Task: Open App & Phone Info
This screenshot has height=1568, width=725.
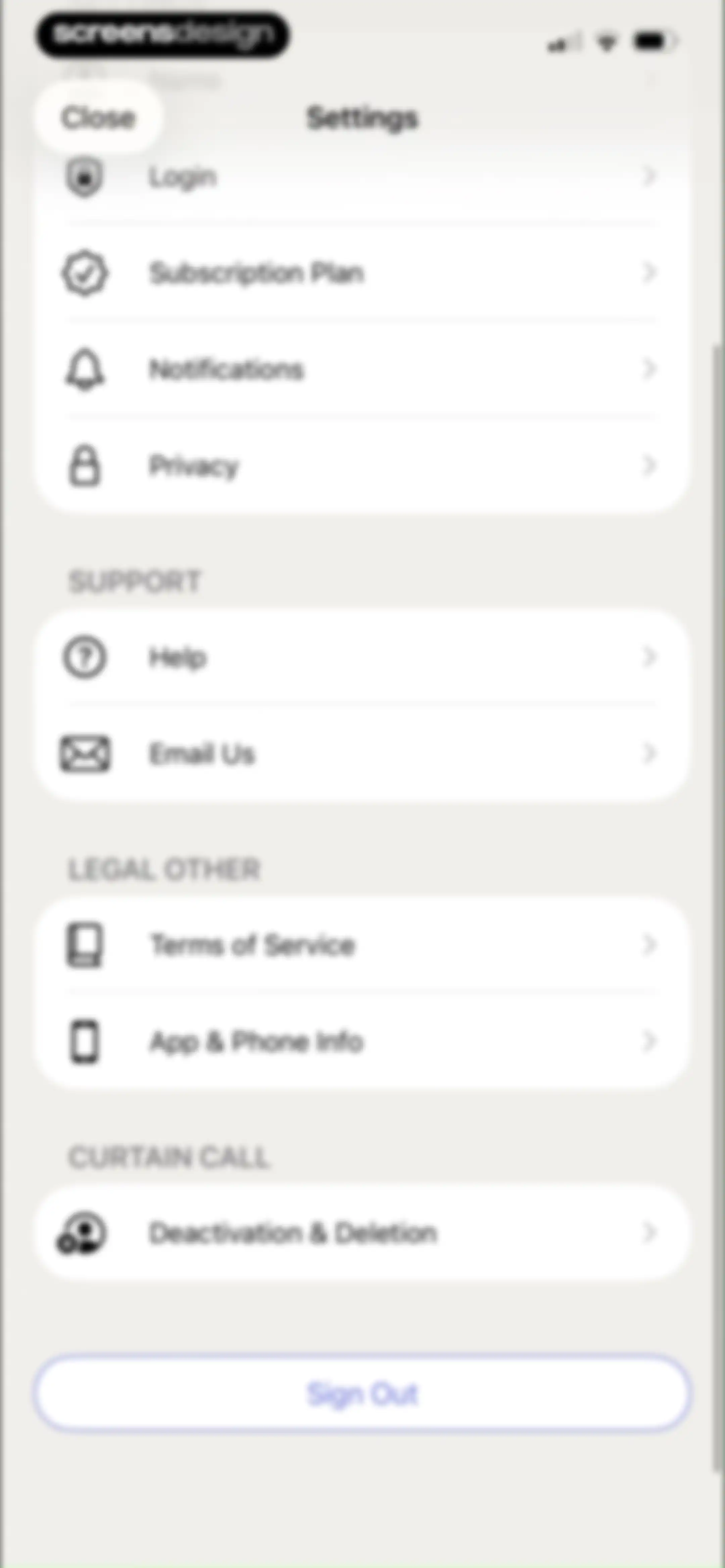Action: click(x=362, y=1042)
